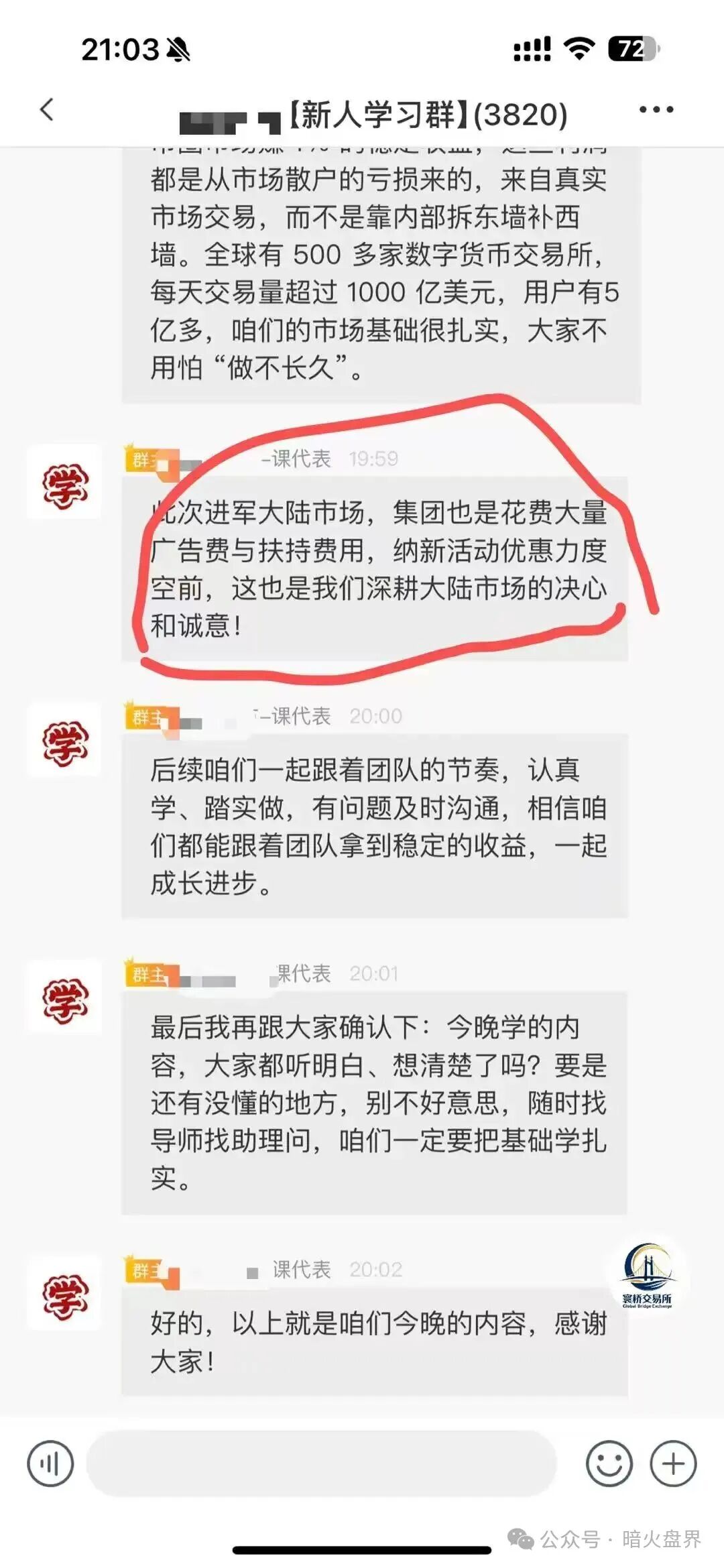724x1568 pixels.
Task: Open the emoji picker
Action: 609,1463
